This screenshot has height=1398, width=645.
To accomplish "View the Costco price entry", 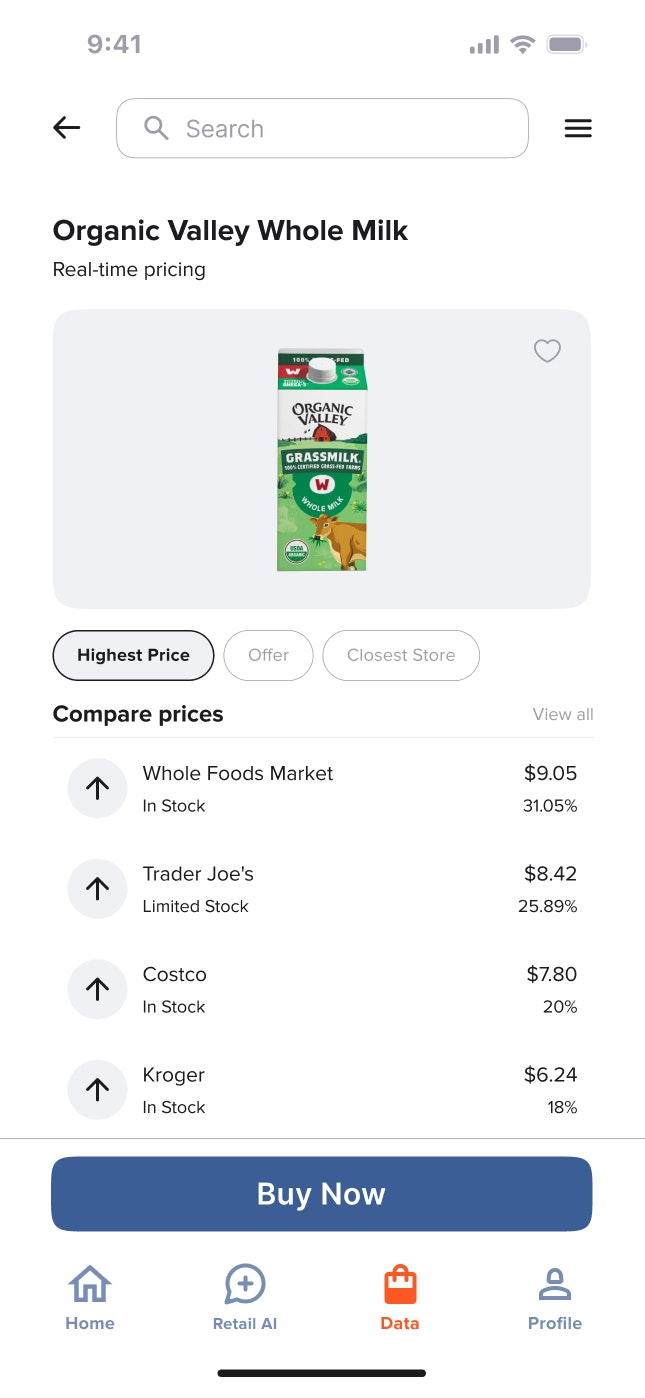I will coord(322,989).
